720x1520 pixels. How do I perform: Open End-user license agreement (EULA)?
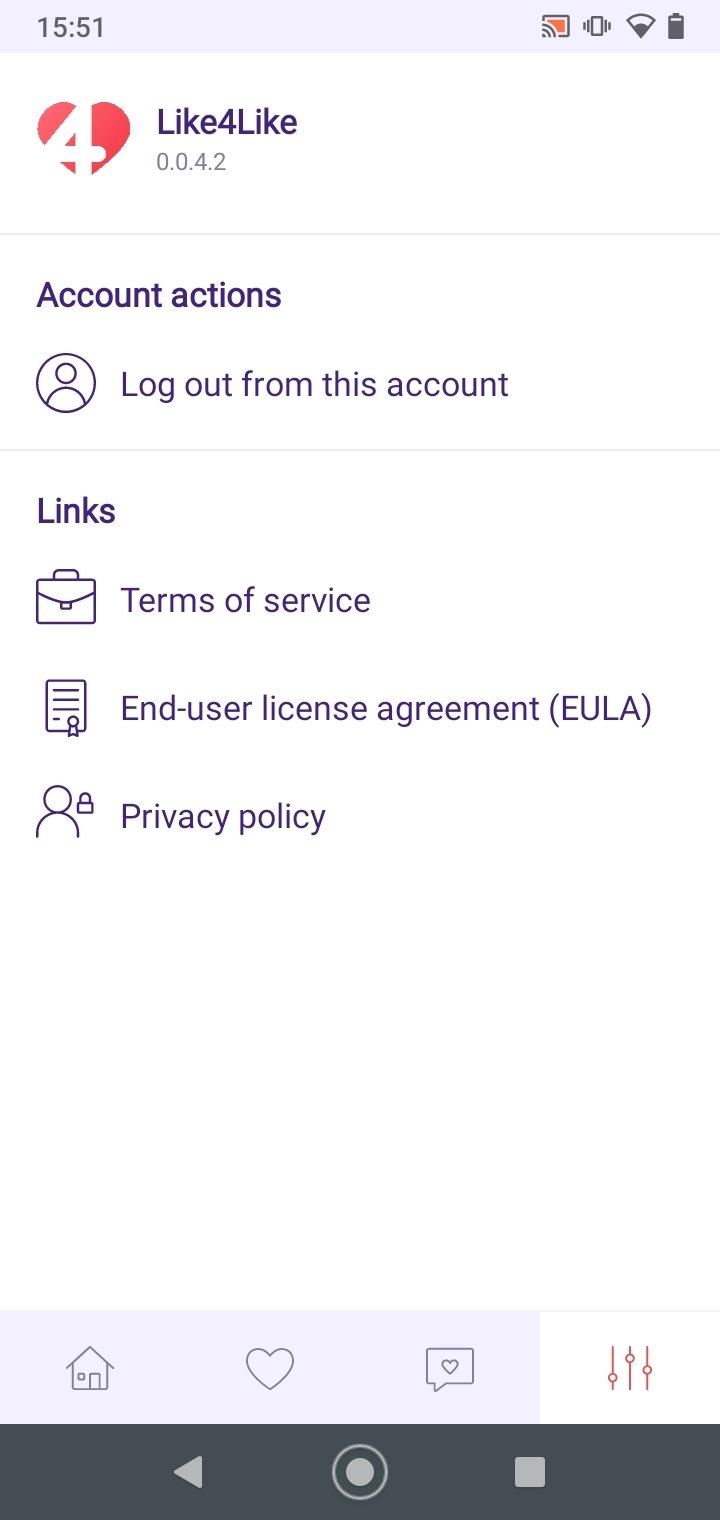pyautogui.click(x=360, y=708)
